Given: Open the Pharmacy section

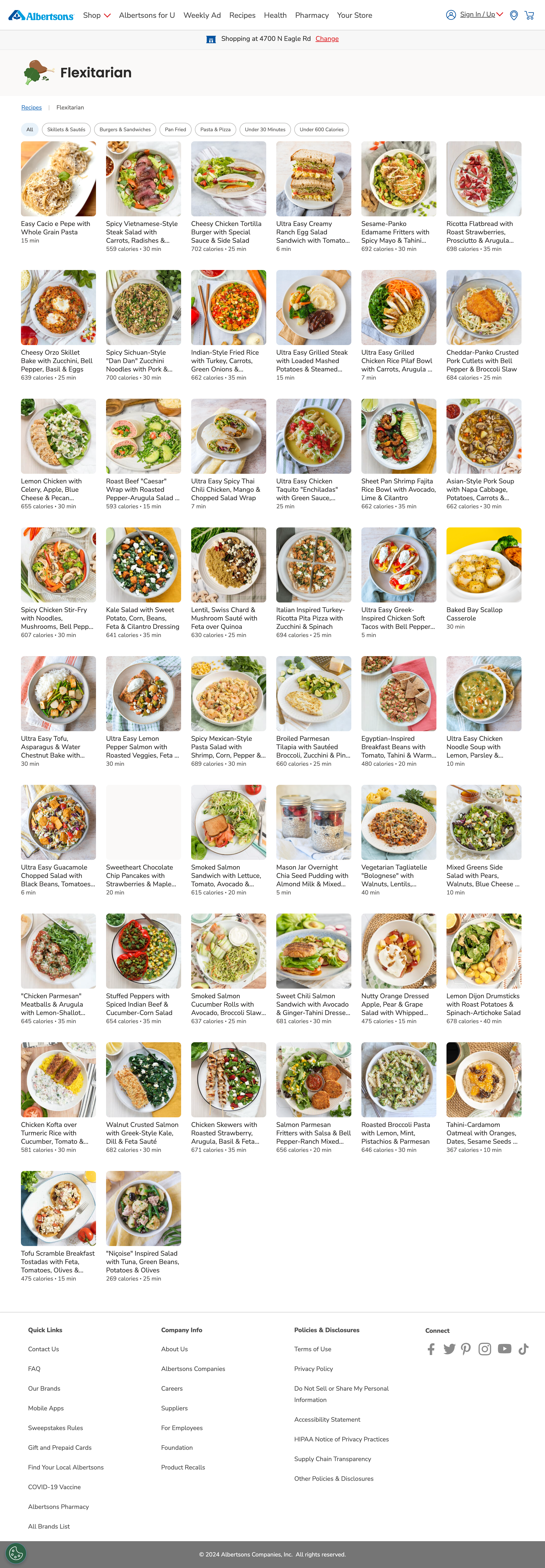Looking at the screenshot, I should [x=312, y=15].
